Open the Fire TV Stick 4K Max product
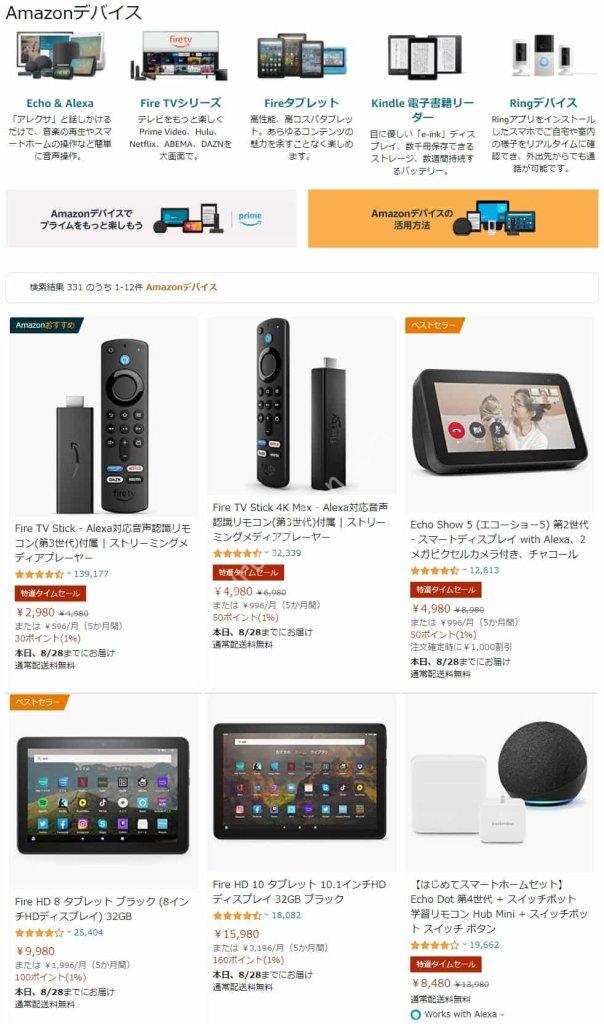 coord(299,522)
